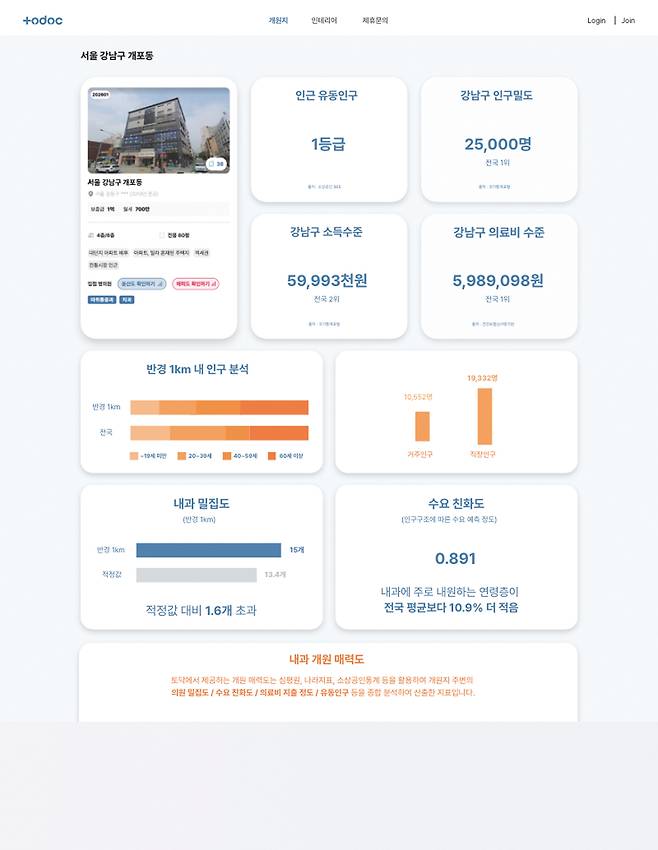Go to the 제휴문의 page
The height and width of the screenshot is (850, 658).
pyautogui.click(x=375, y=20)
